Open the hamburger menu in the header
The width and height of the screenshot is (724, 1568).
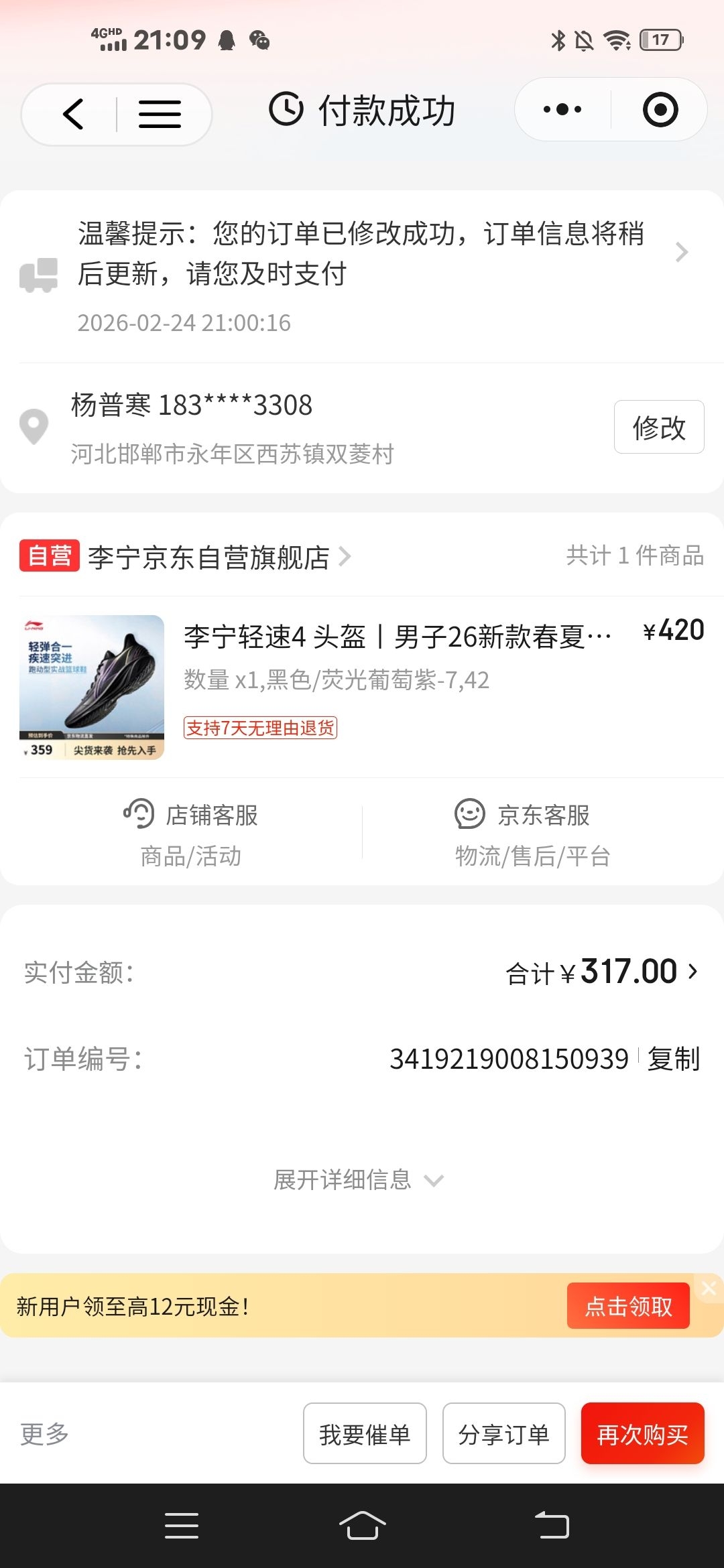pos(160,114)
